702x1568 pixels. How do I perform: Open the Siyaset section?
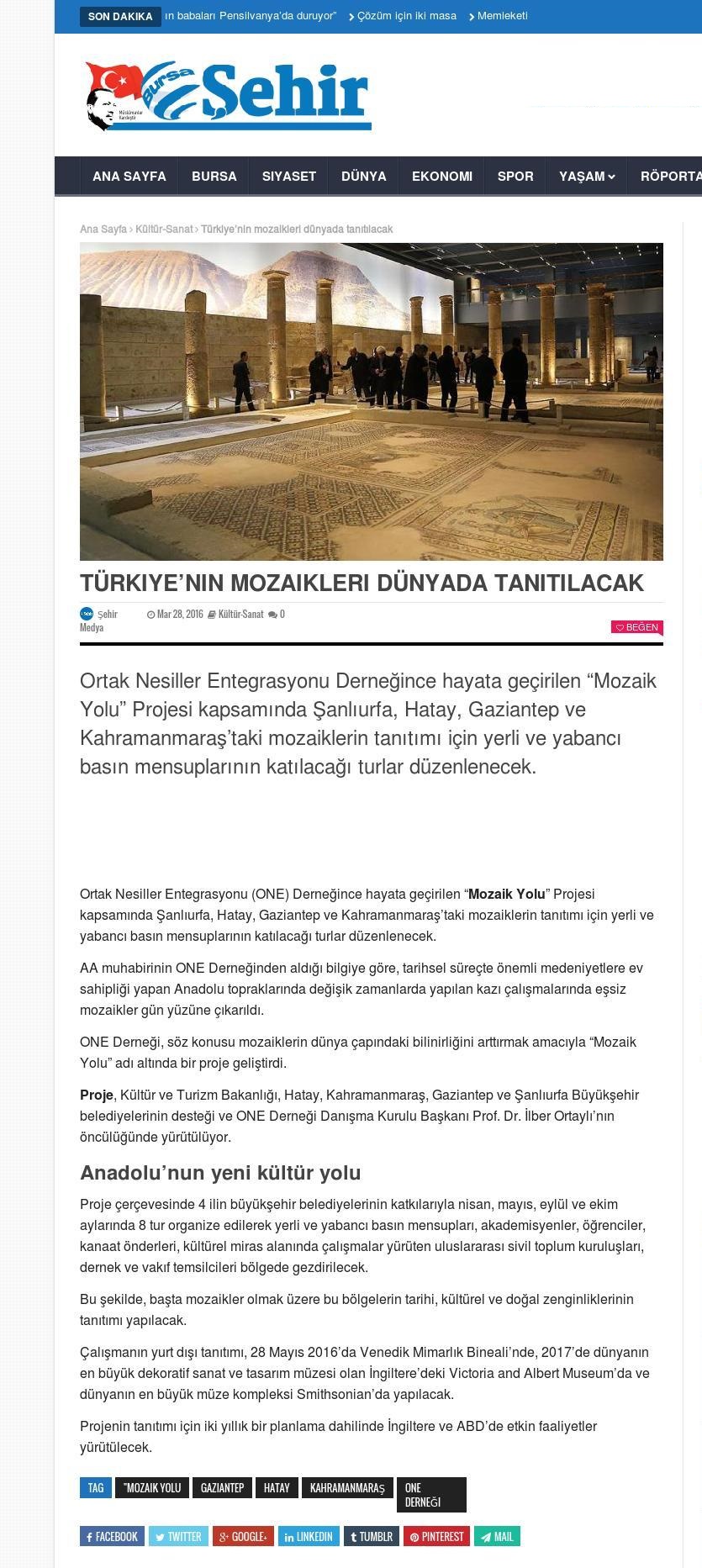(x=288, y=177)
